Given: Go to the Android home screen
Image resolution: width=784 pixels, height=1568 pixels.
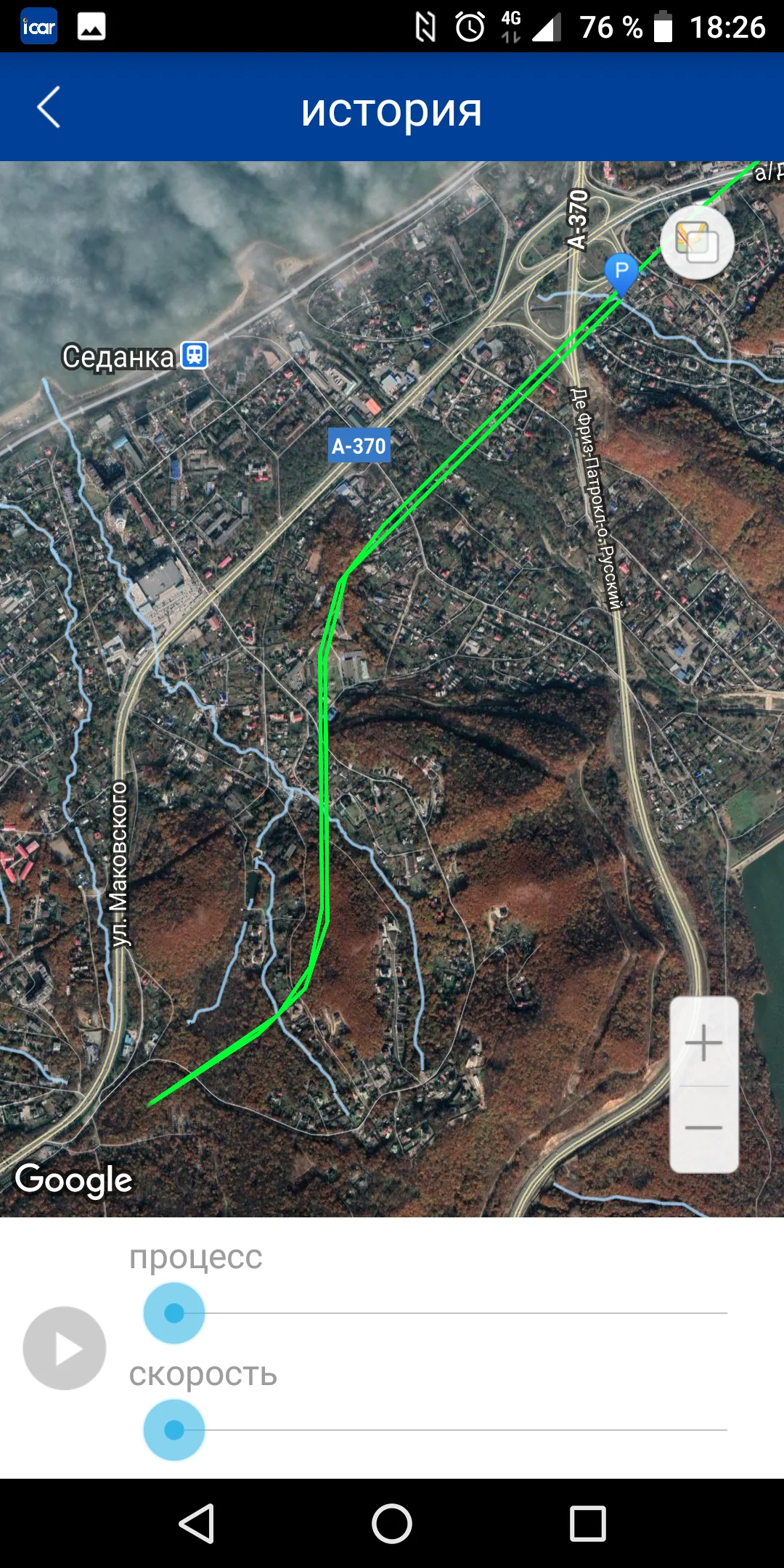Looking at the screenshot, I should point(392,1523).
